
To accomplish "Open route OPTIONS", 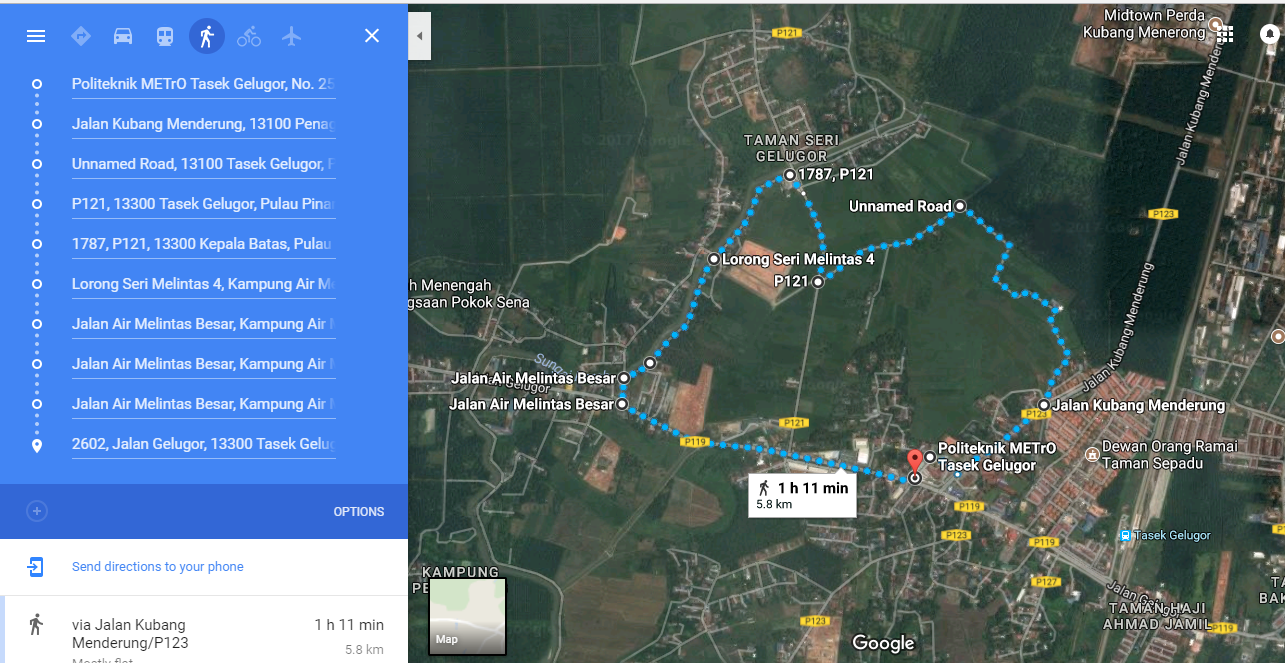I will [x=358, y=511].
